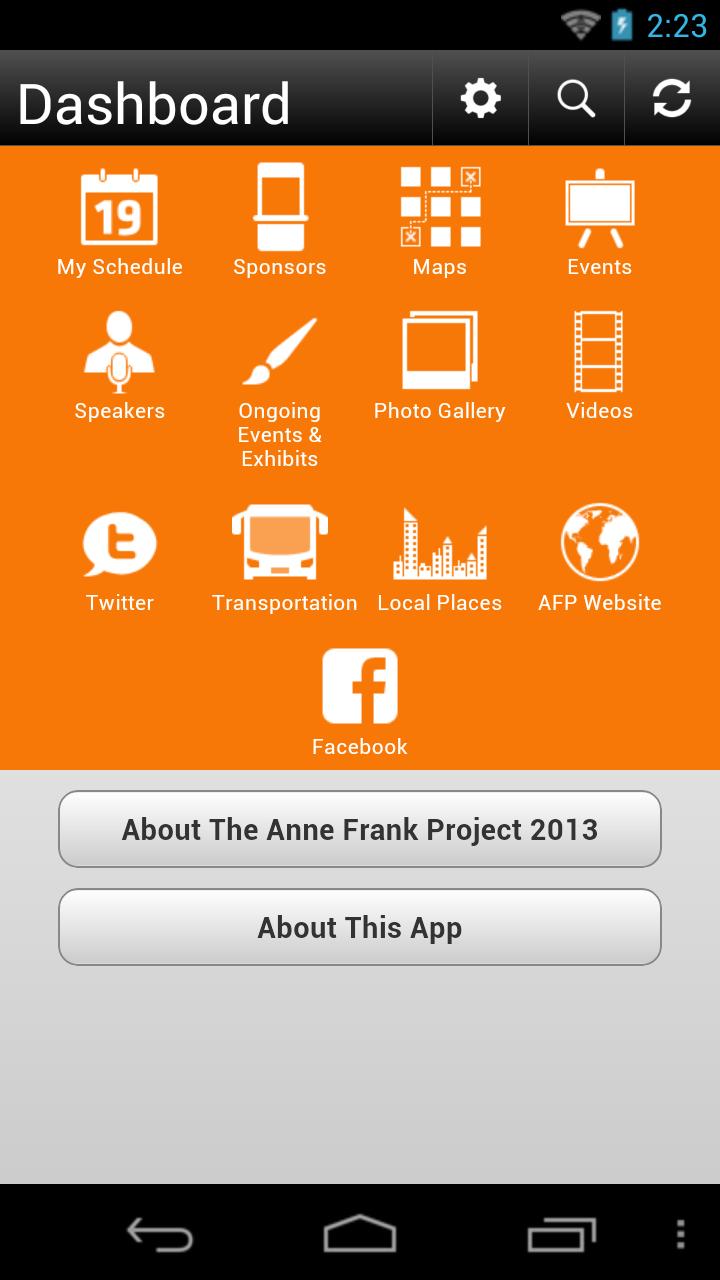720x1280 pixels.
Task: Open Ongoing Events & Exhibits
Action: click(279, 350)
